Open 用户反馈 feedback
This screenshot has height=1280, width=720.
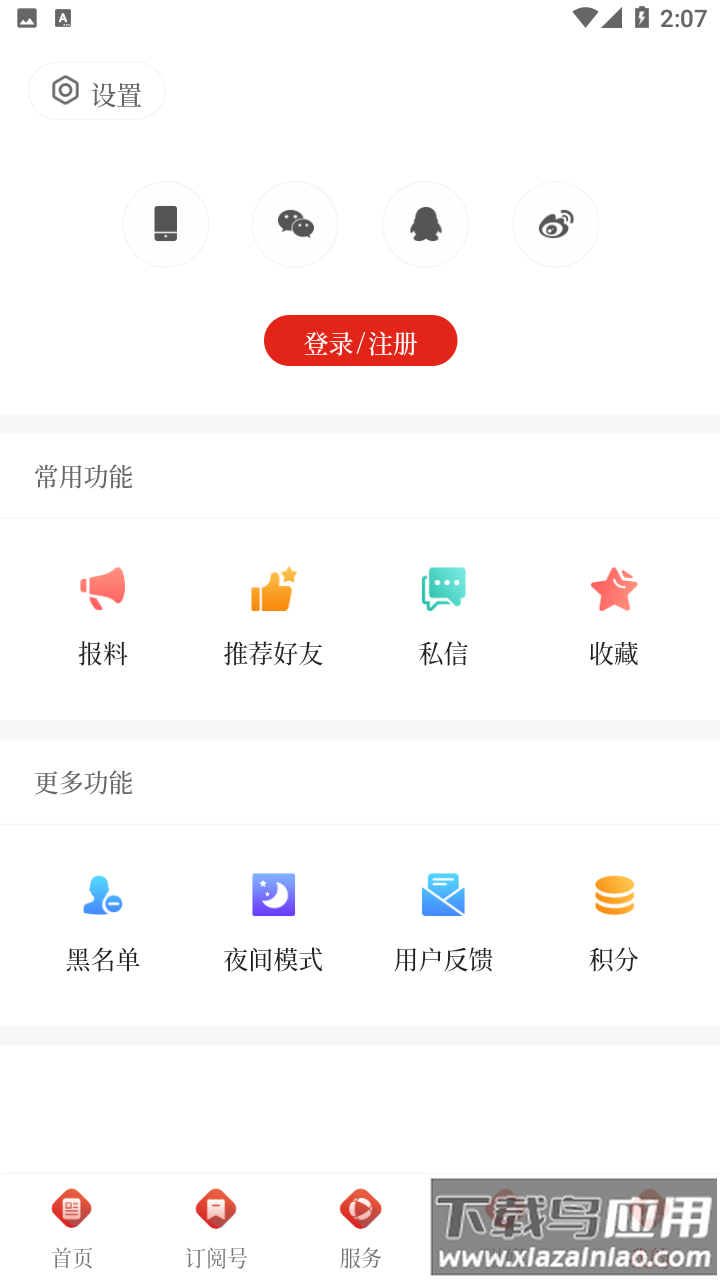tap(443, 920)
